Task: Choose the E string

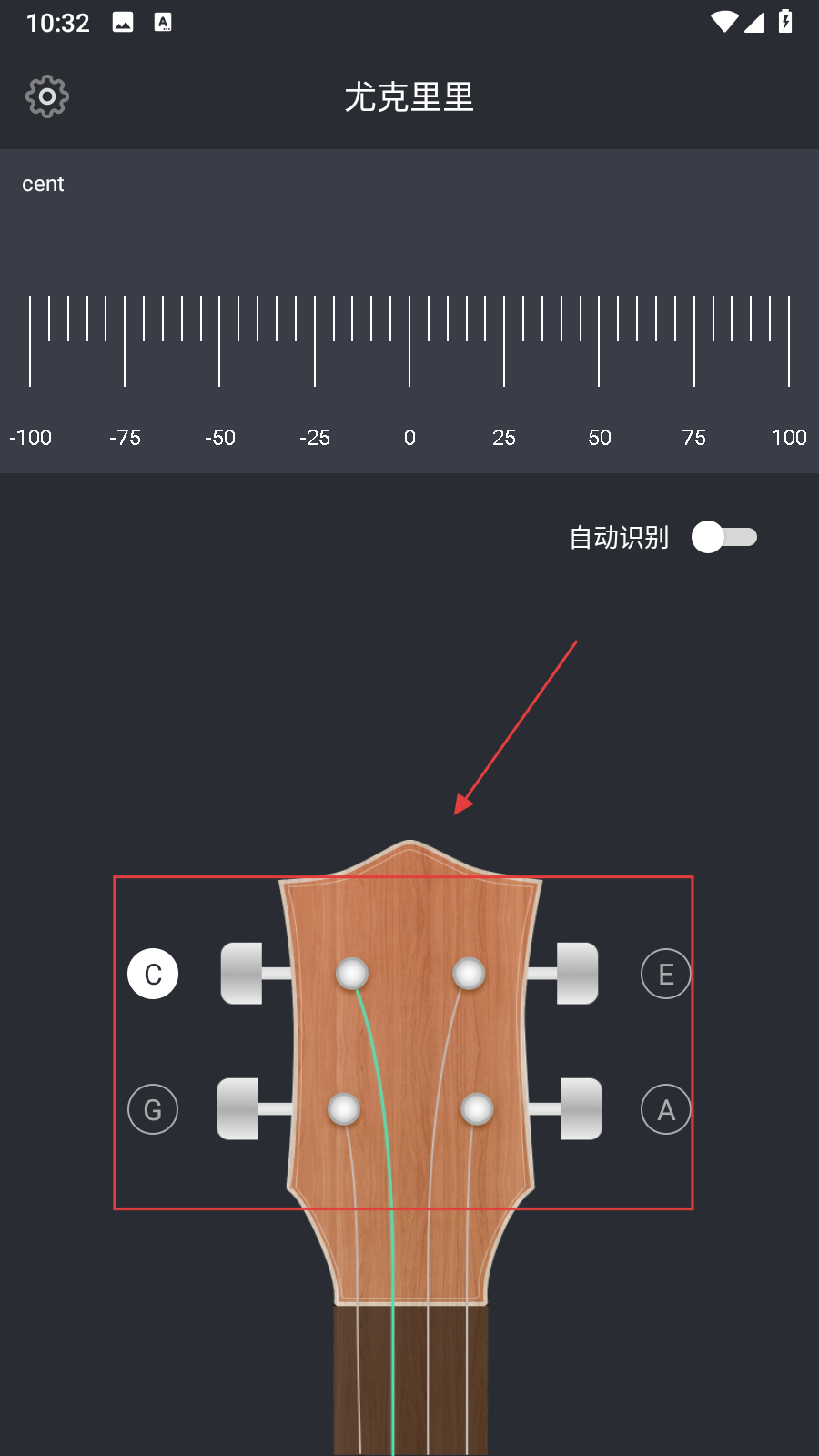Action: [665, 974]
